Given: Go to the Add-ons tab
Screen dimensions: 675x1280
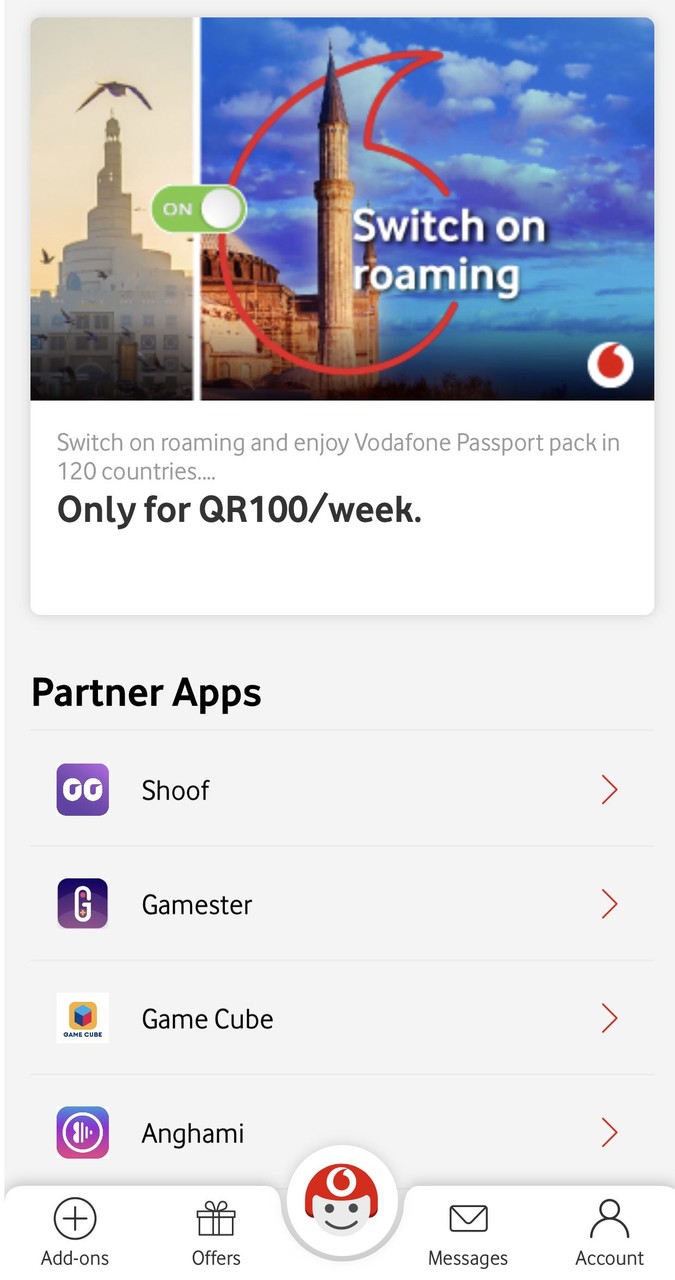Looking at the screenshot, I should point(75,1233).
